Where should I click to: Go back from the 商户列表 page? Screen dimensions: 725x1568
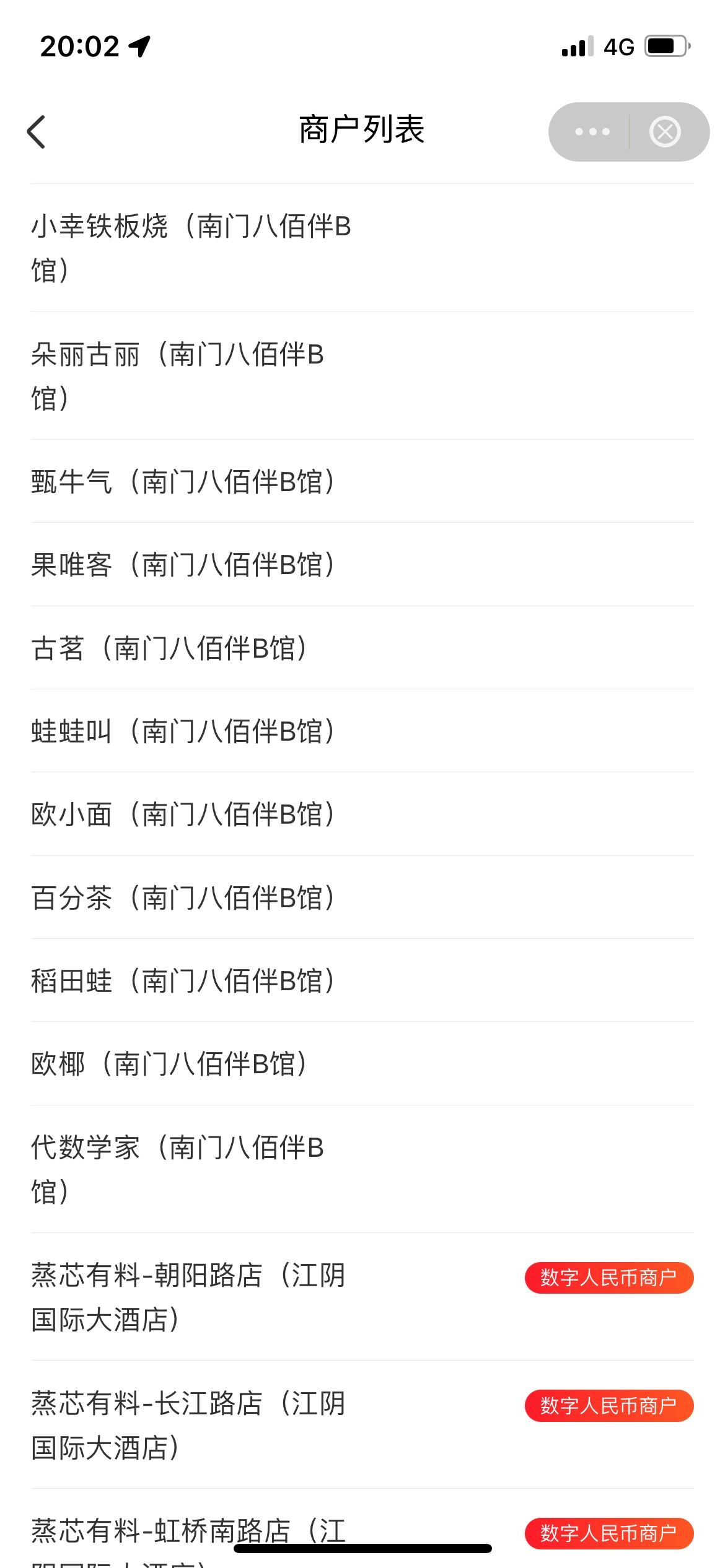[37, 132]
